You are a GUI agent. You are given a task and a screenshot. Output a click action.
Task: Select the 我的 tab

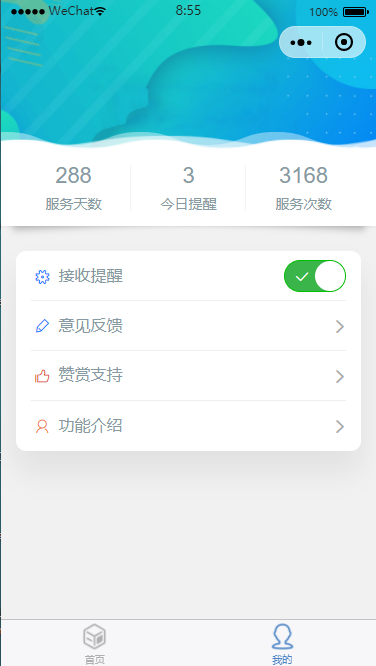(282, 643)
